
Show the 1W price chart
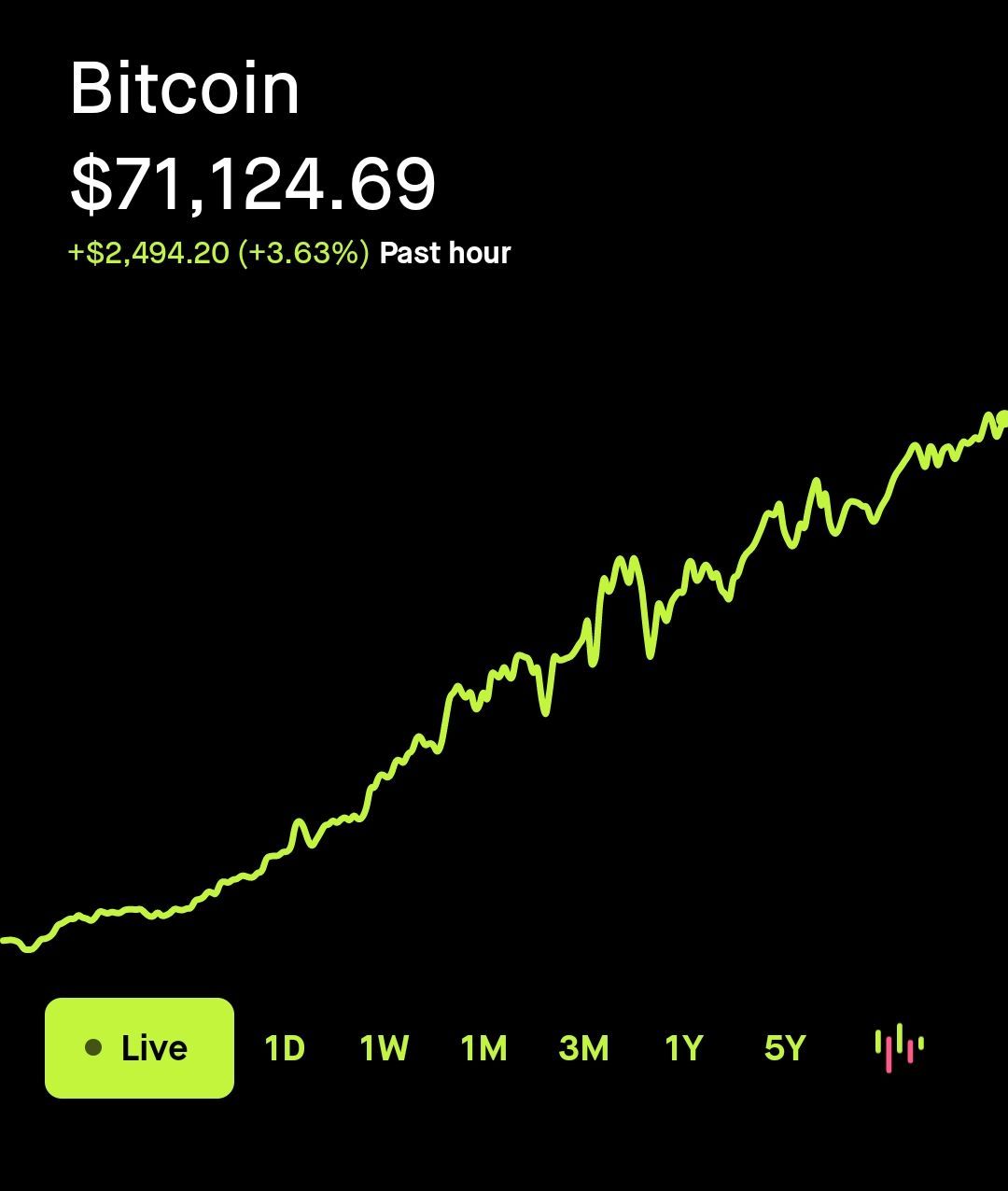(384, 1048)
